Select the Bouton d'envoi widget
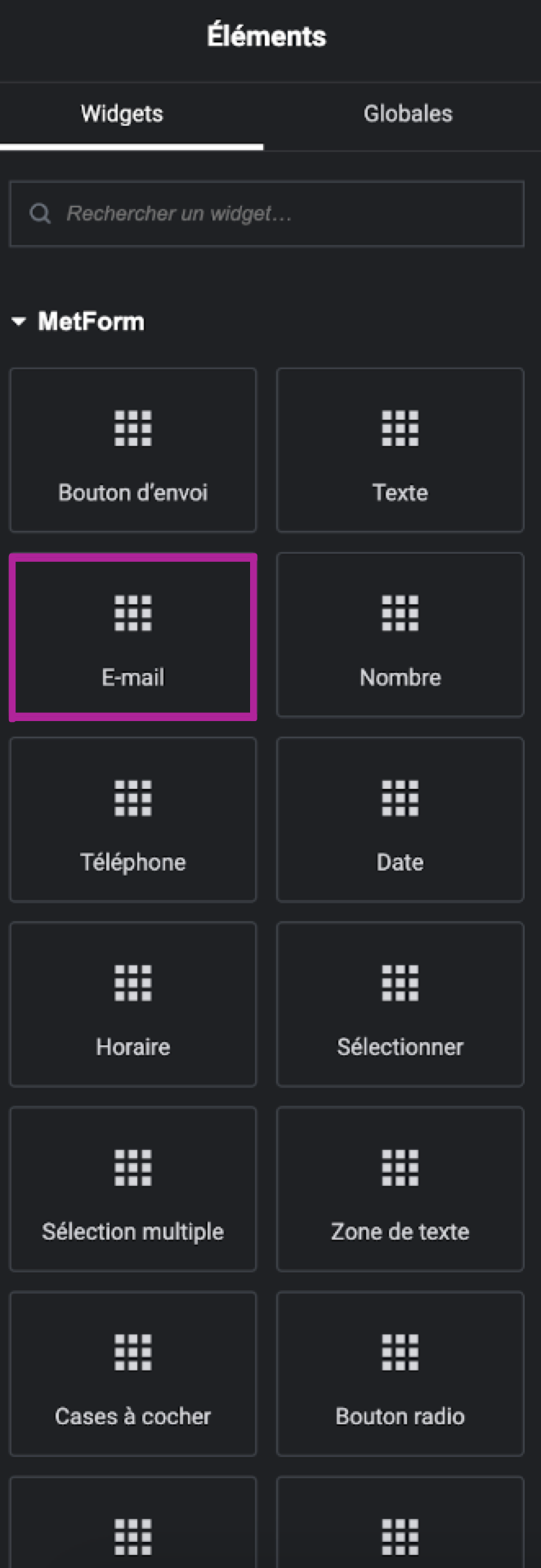The image size is (541, 1568). 133,450
